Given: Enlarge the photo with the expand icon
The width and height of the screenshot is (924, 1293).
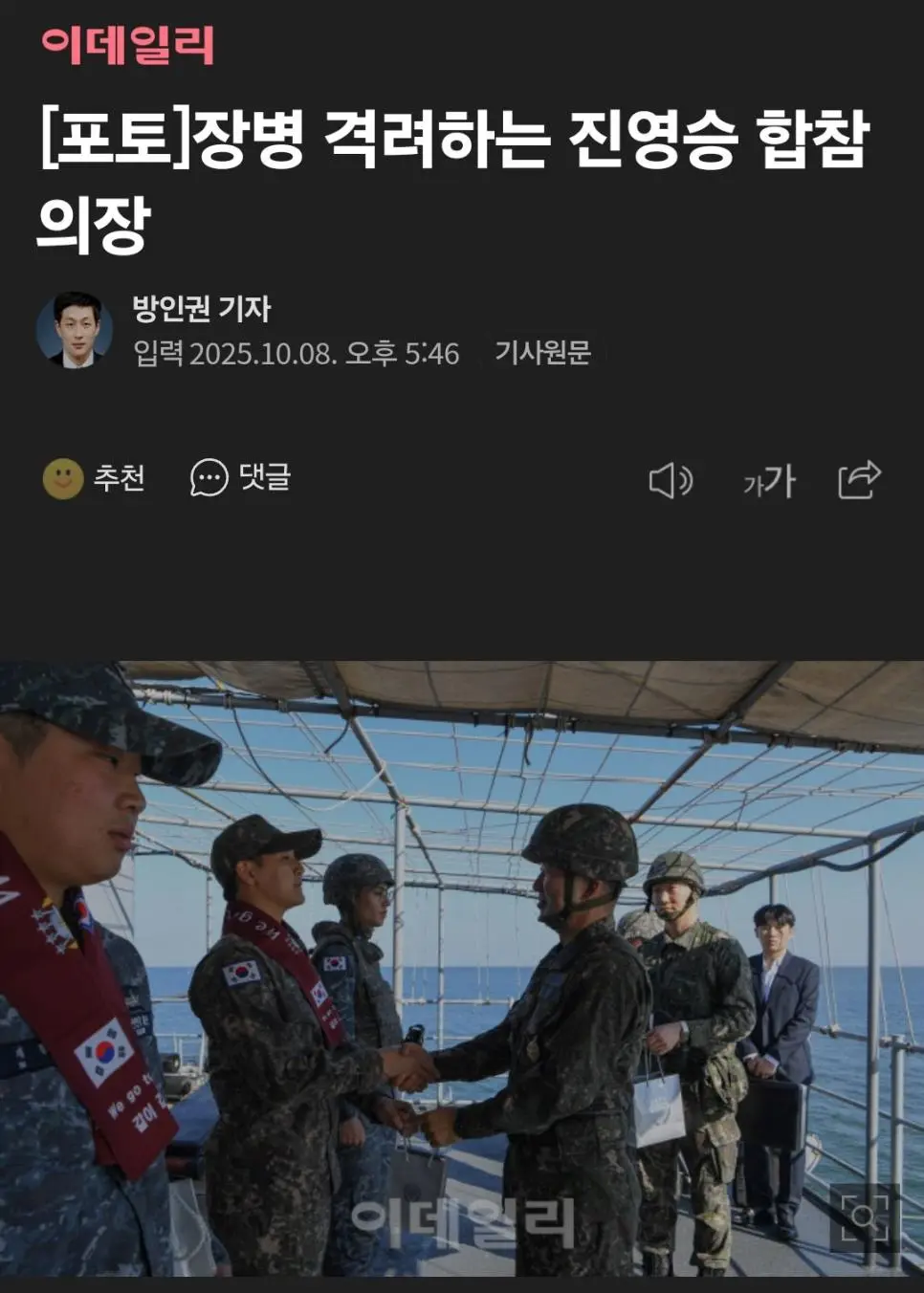Looking at the screenshot, I should point(864,1217).
